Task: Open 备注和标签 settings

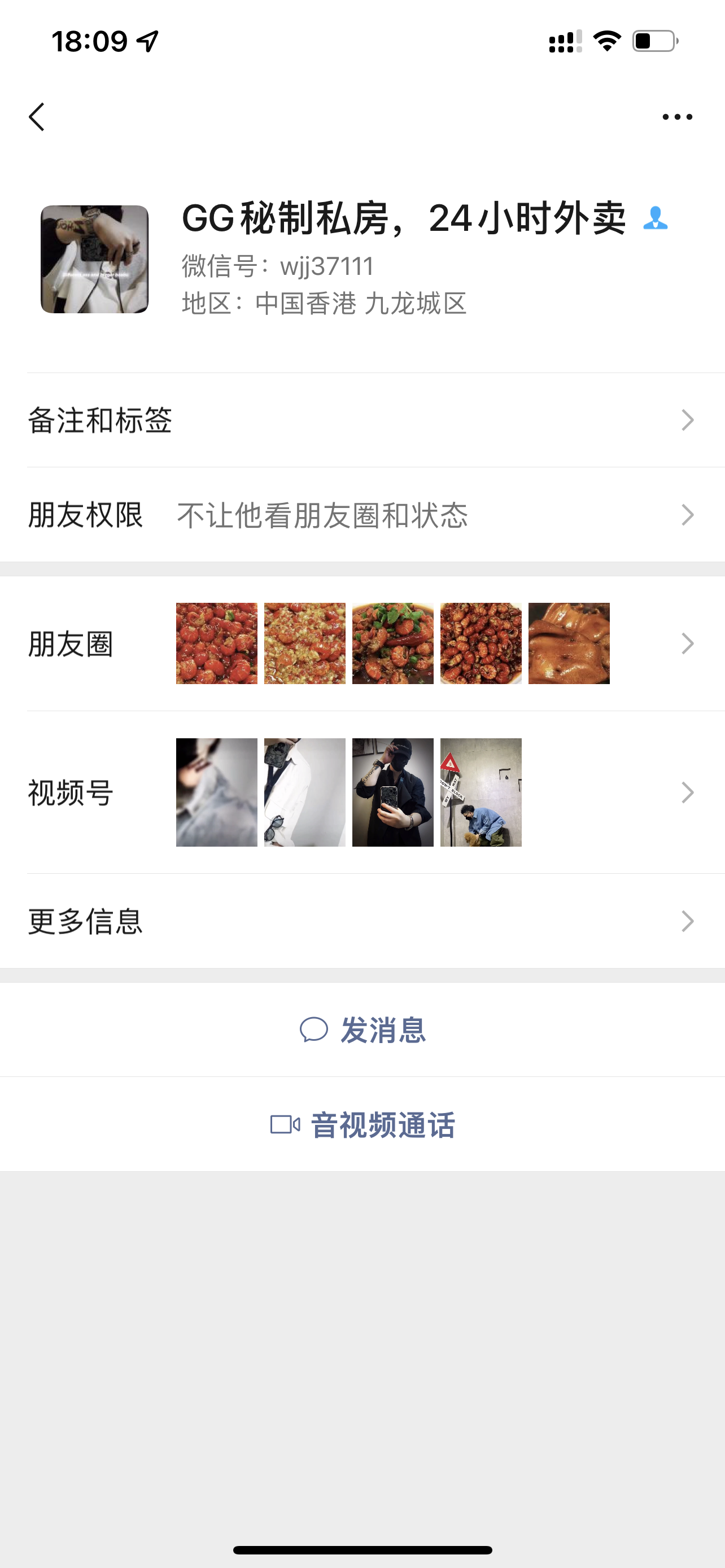Action: pyautogui.click(x=362, y=420)
